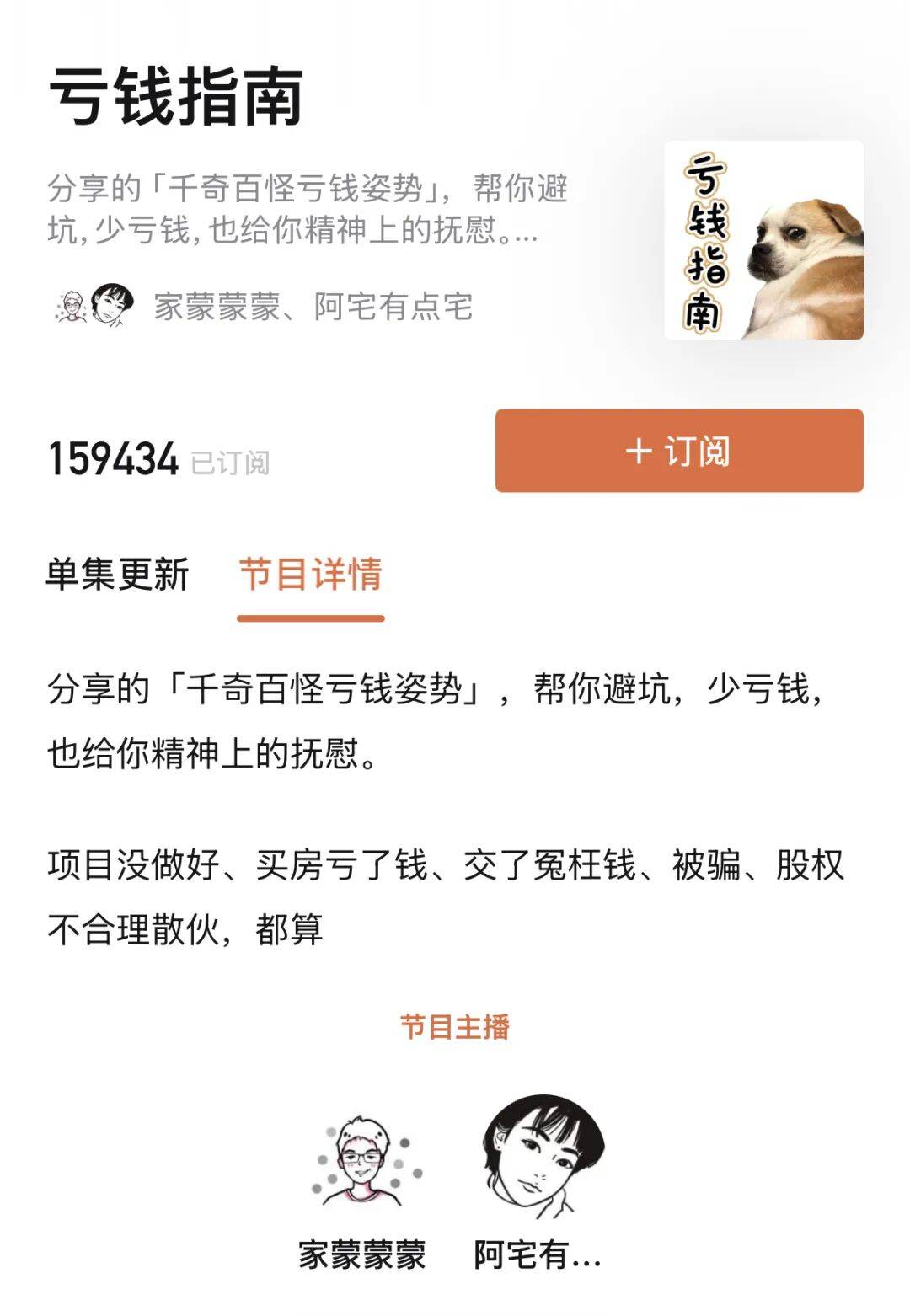The image size is (910, 1316).
Task: Open the hosts text 家蒙蒙蒙、阿宅有点宅
Action: tap(312, 307)
